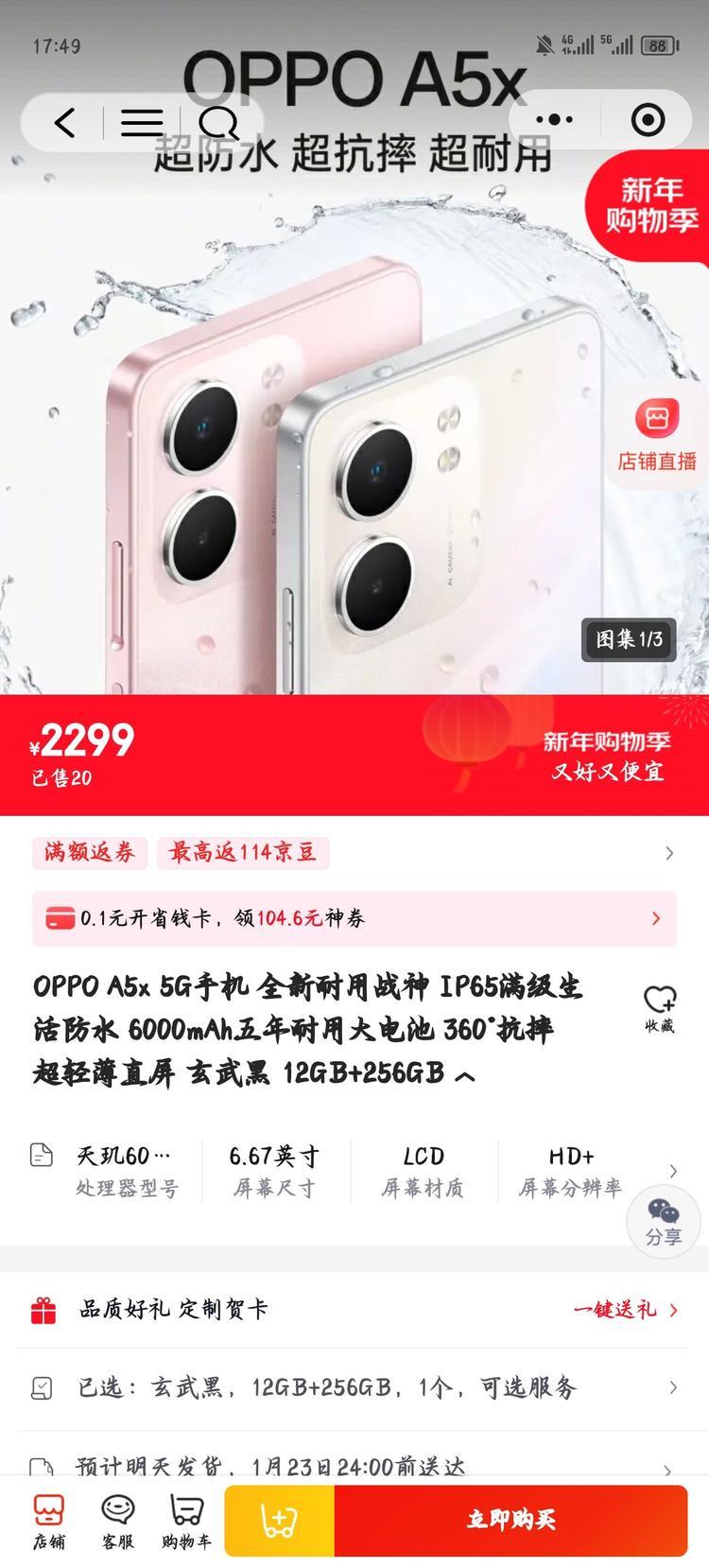Viewport: 709px width, 1568px height.
Task: Open the hamburger menu icon
Action: (142, 121)
